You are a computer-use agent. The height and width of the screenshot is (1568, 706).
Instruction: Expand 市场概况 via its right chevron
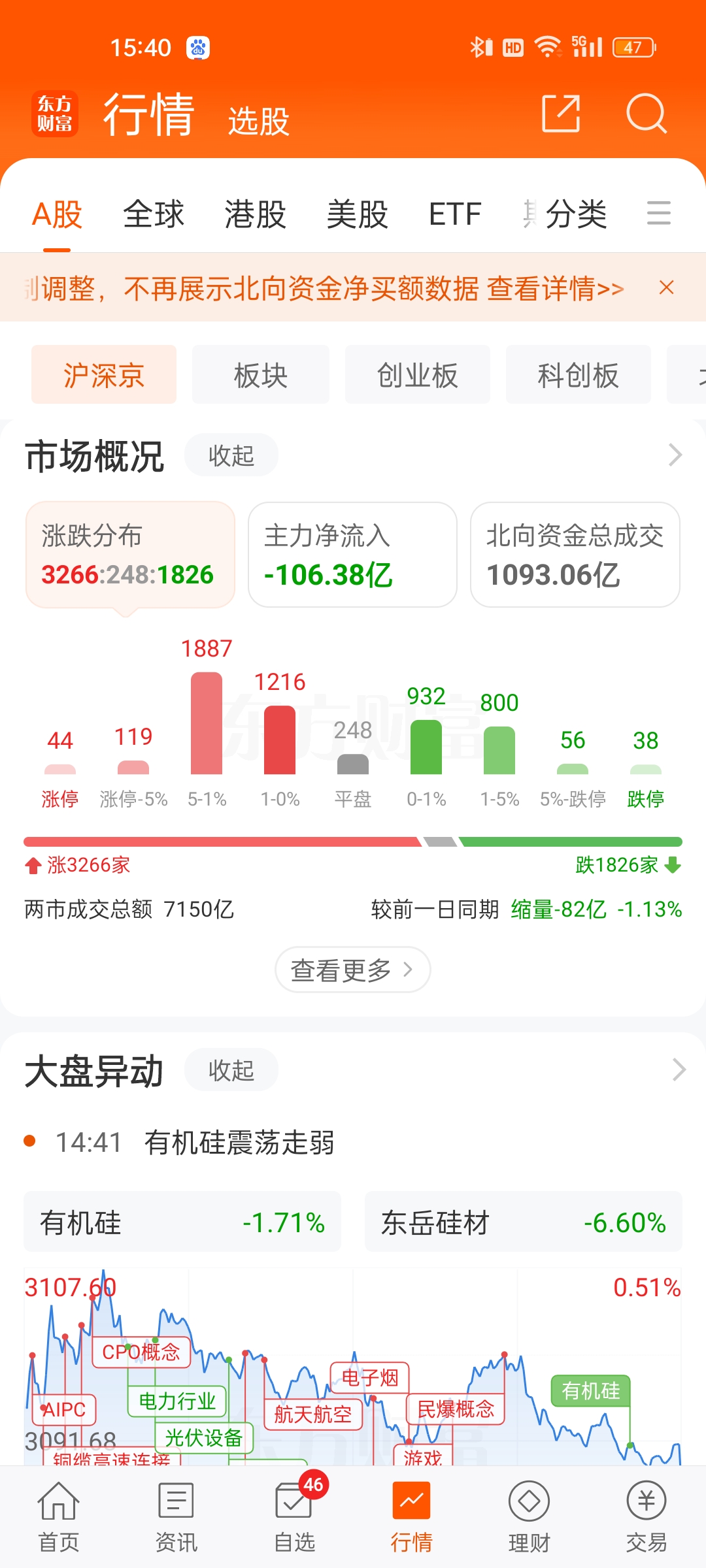click(x=675, y=455)
